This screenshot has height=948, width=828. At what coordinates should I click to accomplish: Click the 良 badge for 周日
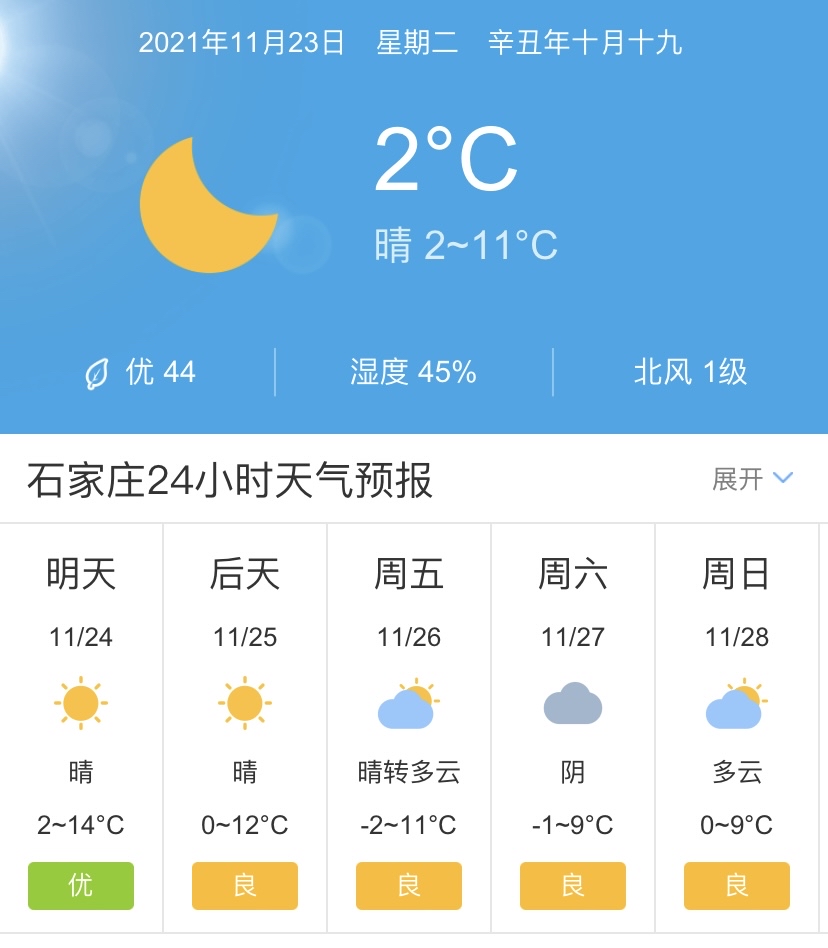[x=736, y=885]
